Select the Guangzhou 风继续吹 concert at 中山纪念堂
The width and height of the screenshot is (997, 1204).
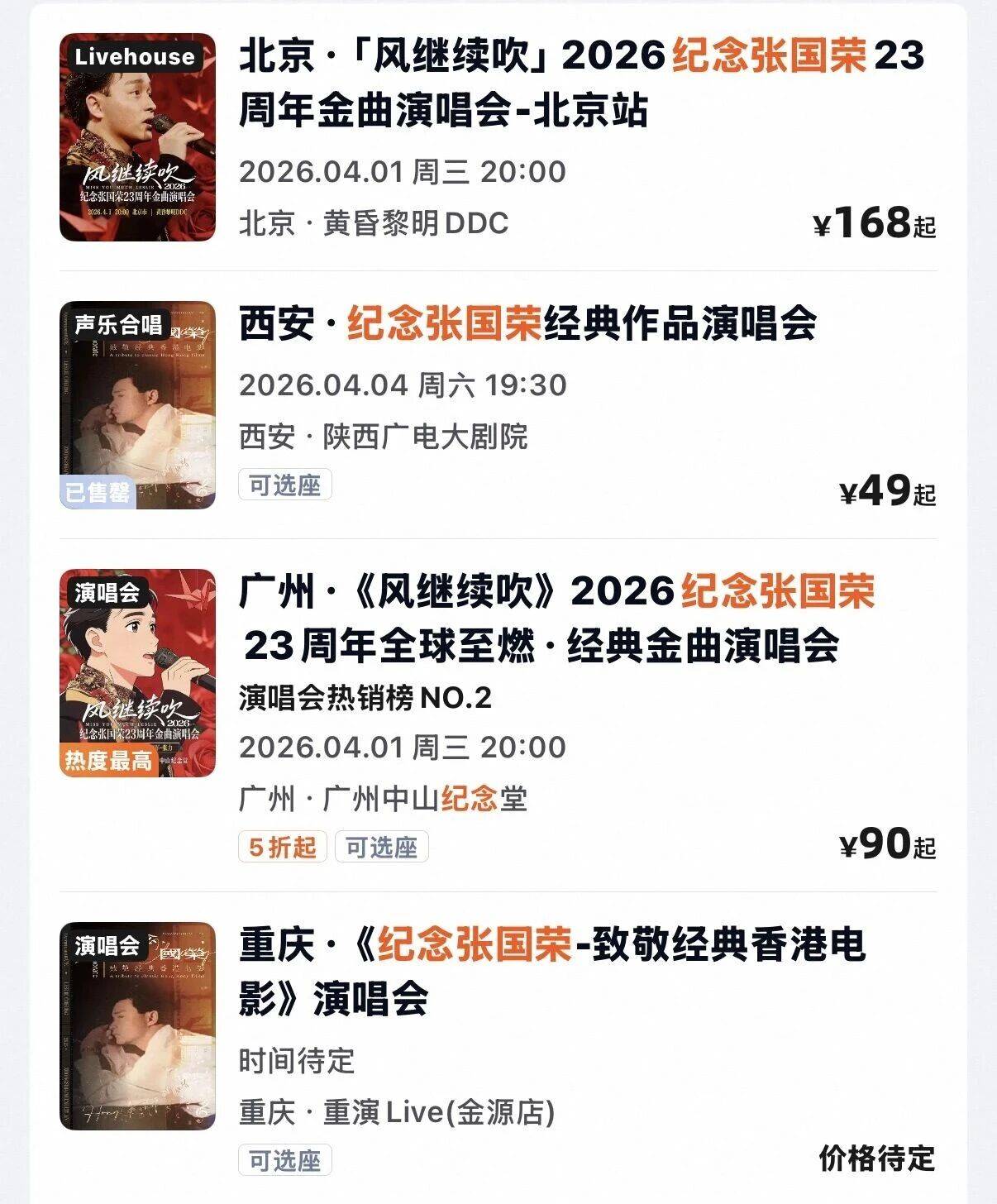[556, 618]
